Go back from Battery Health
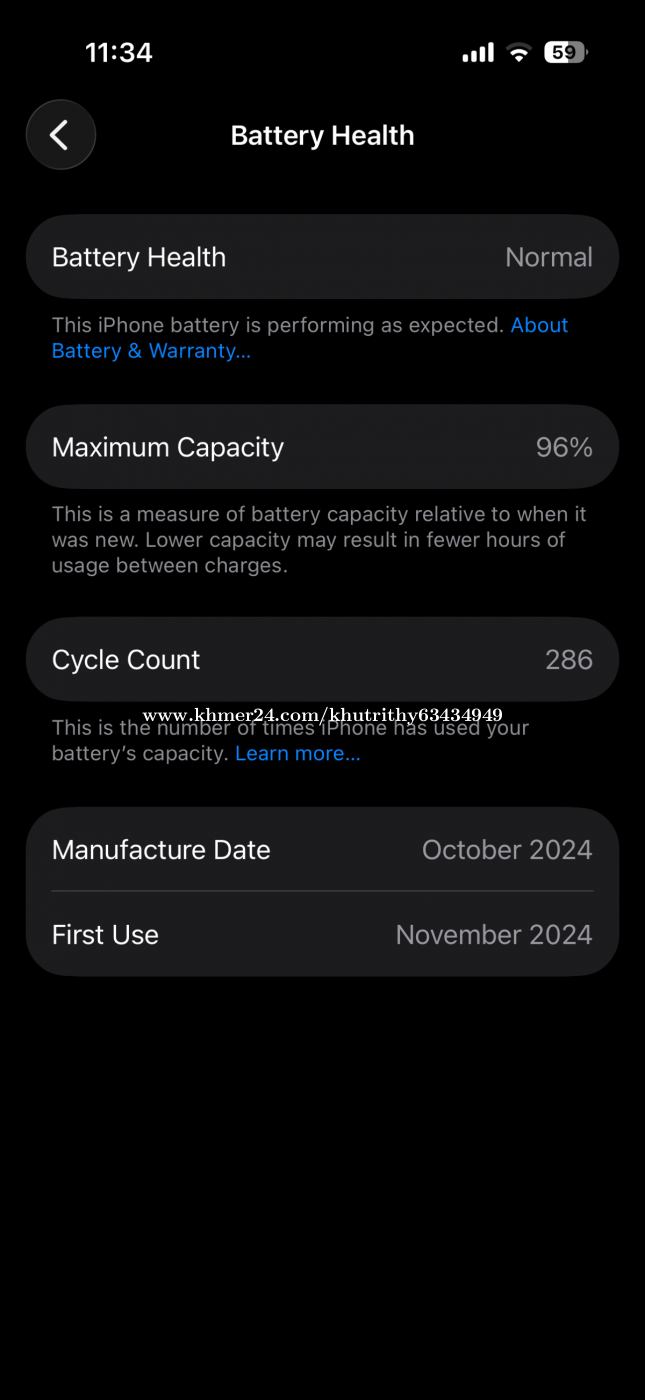This screenshot has height=1400, width=645. (x=61, y=135)
